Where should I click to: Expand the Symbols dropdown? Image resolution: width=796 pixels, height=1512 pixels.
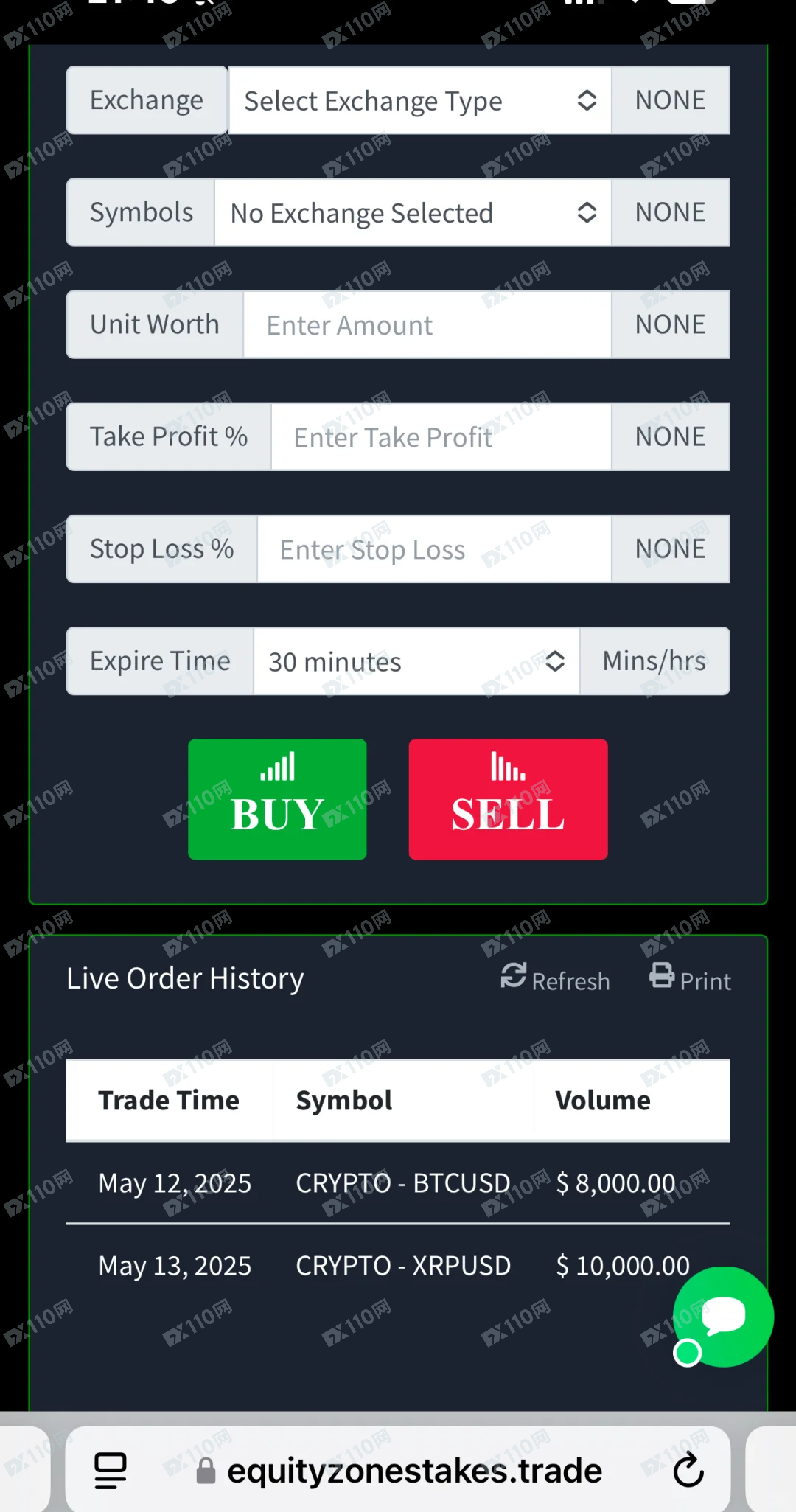point(412,213)
